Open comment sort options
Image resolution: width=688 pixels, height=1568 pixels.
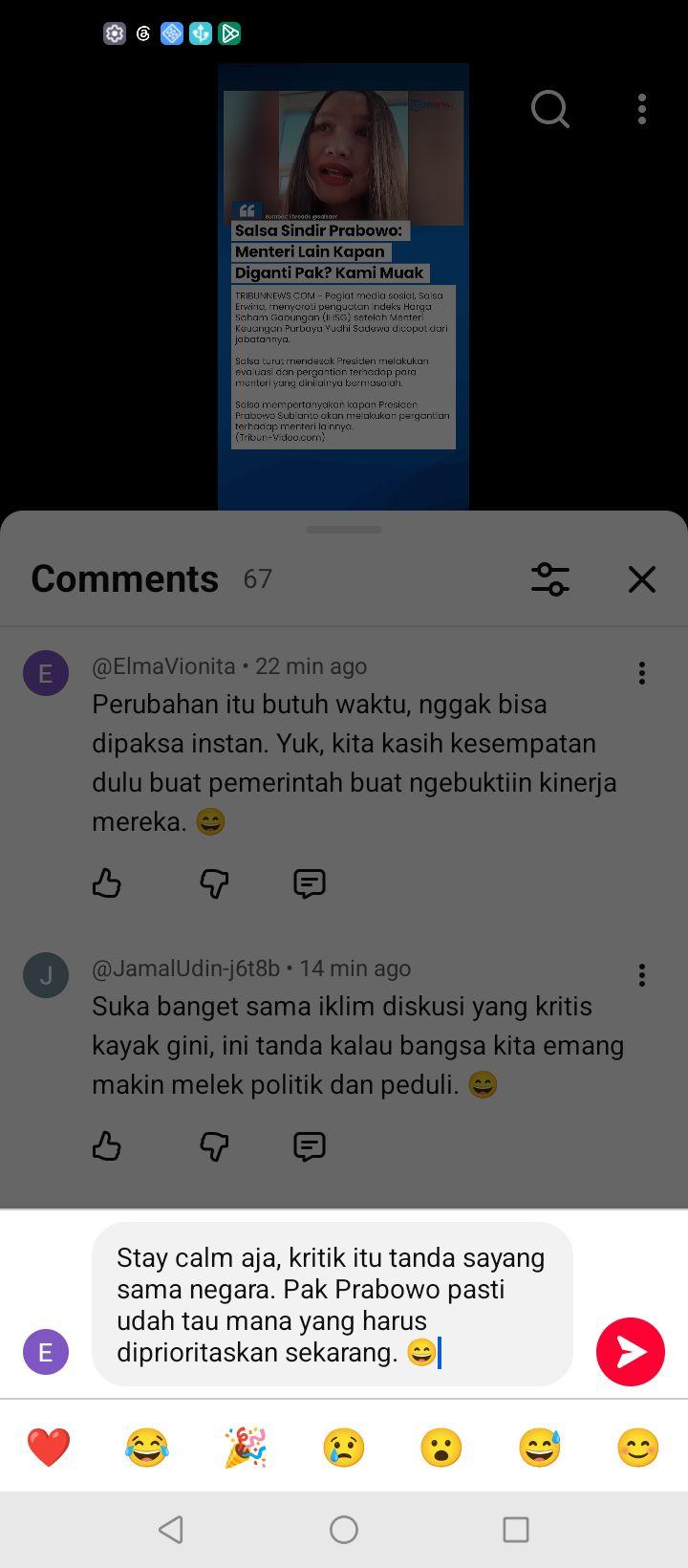550,578
